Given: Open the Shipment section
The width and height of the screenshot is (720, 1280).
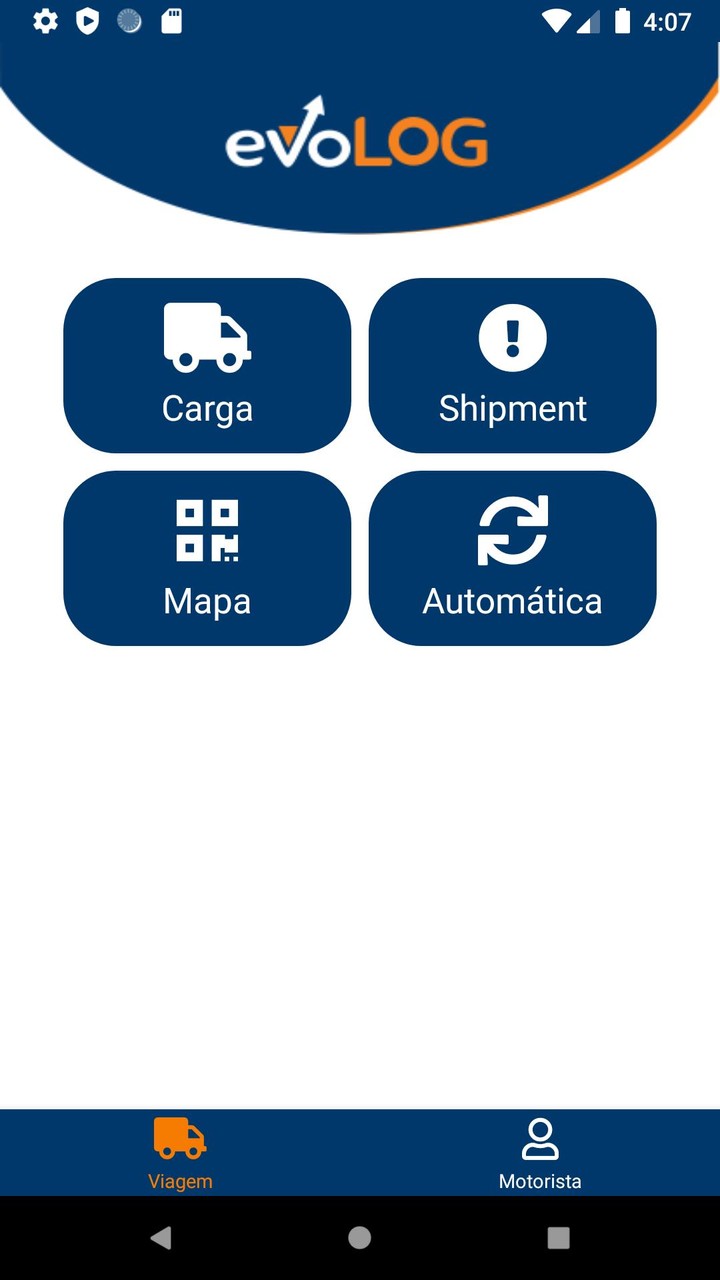Looking at the screenshot, I should (512, 363).
